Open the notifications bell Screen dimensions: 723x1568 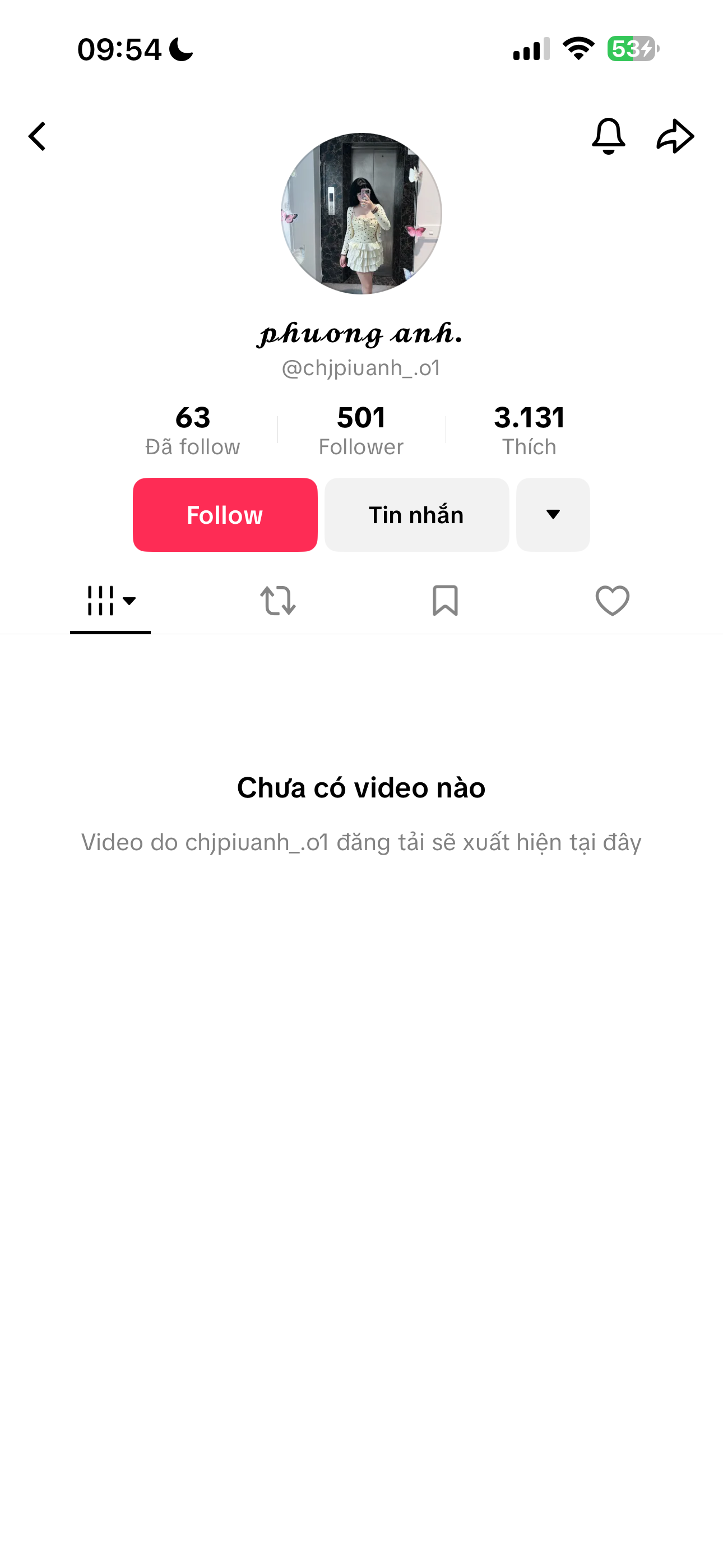[608, 136]
